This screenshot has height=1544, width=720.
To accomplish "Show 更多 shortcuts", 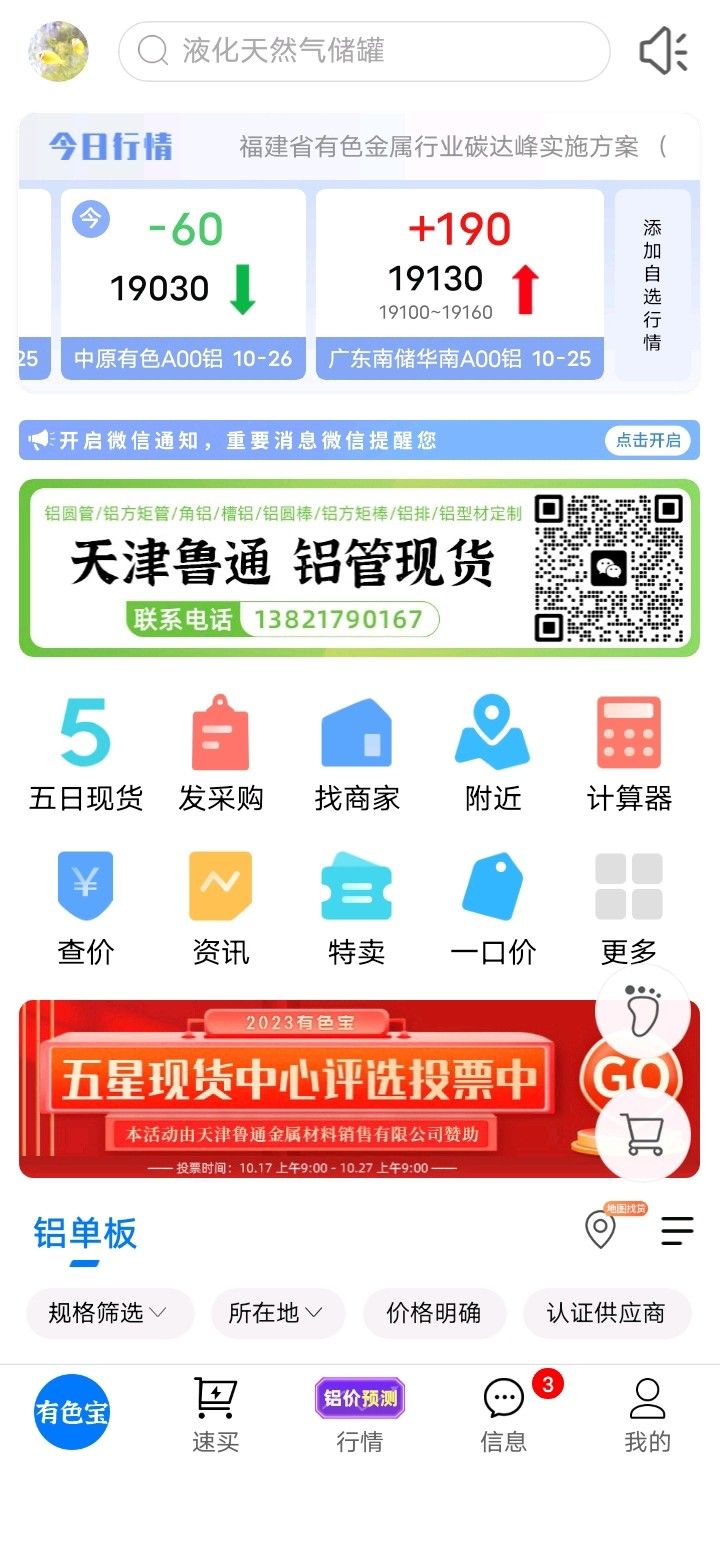I will click(x=628, y=908).
